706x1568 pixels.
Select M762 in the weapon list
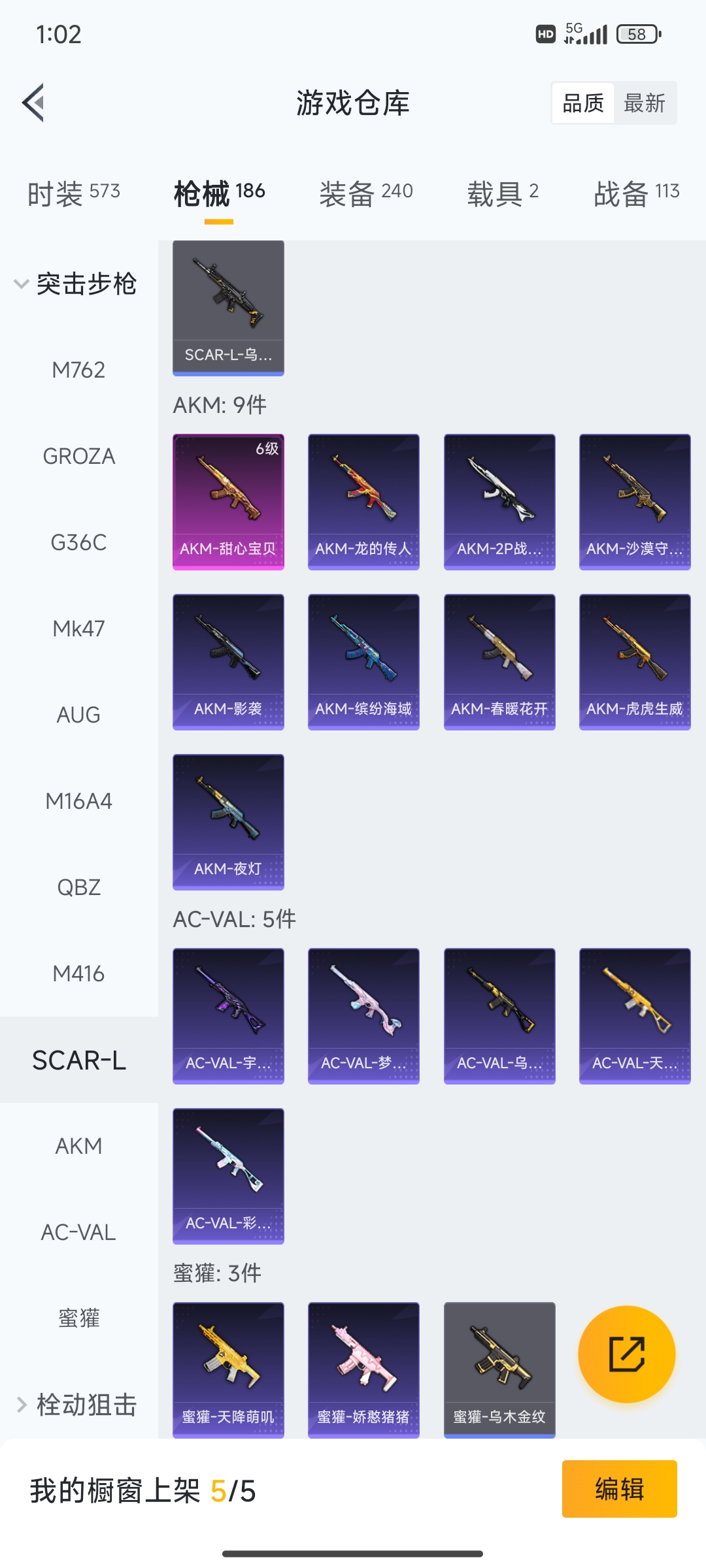point(78,370)
